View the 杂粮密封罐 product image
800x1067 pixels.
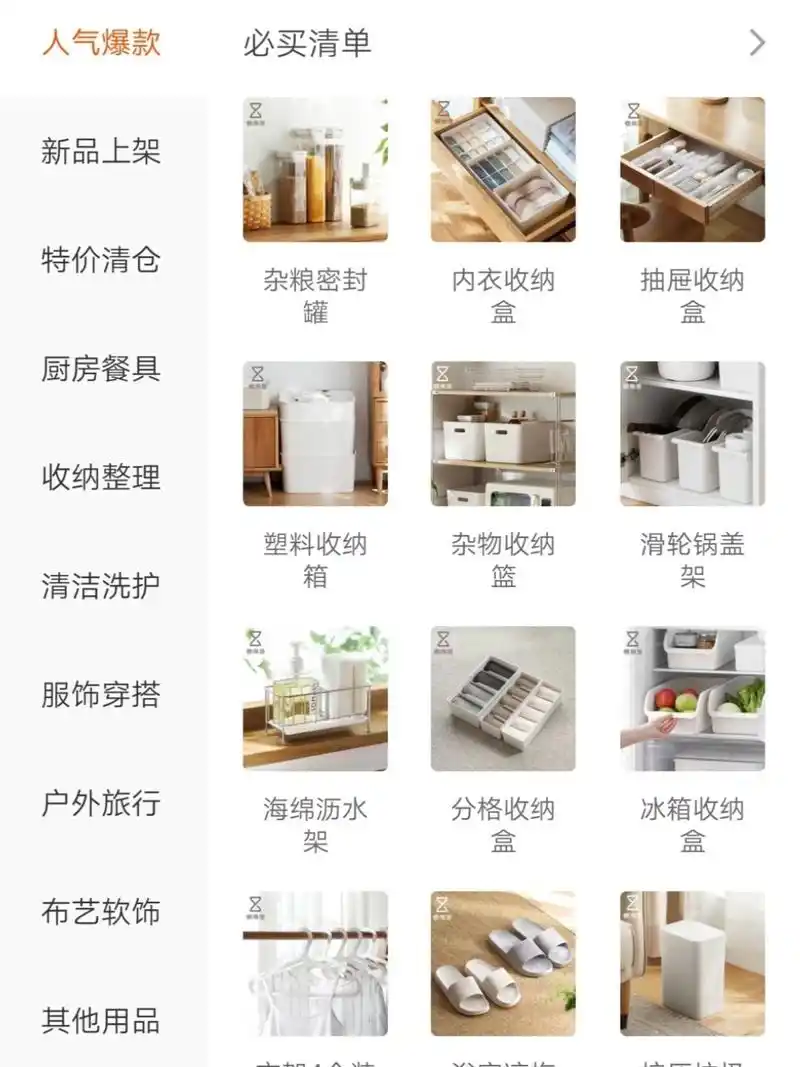pos(316,169)
